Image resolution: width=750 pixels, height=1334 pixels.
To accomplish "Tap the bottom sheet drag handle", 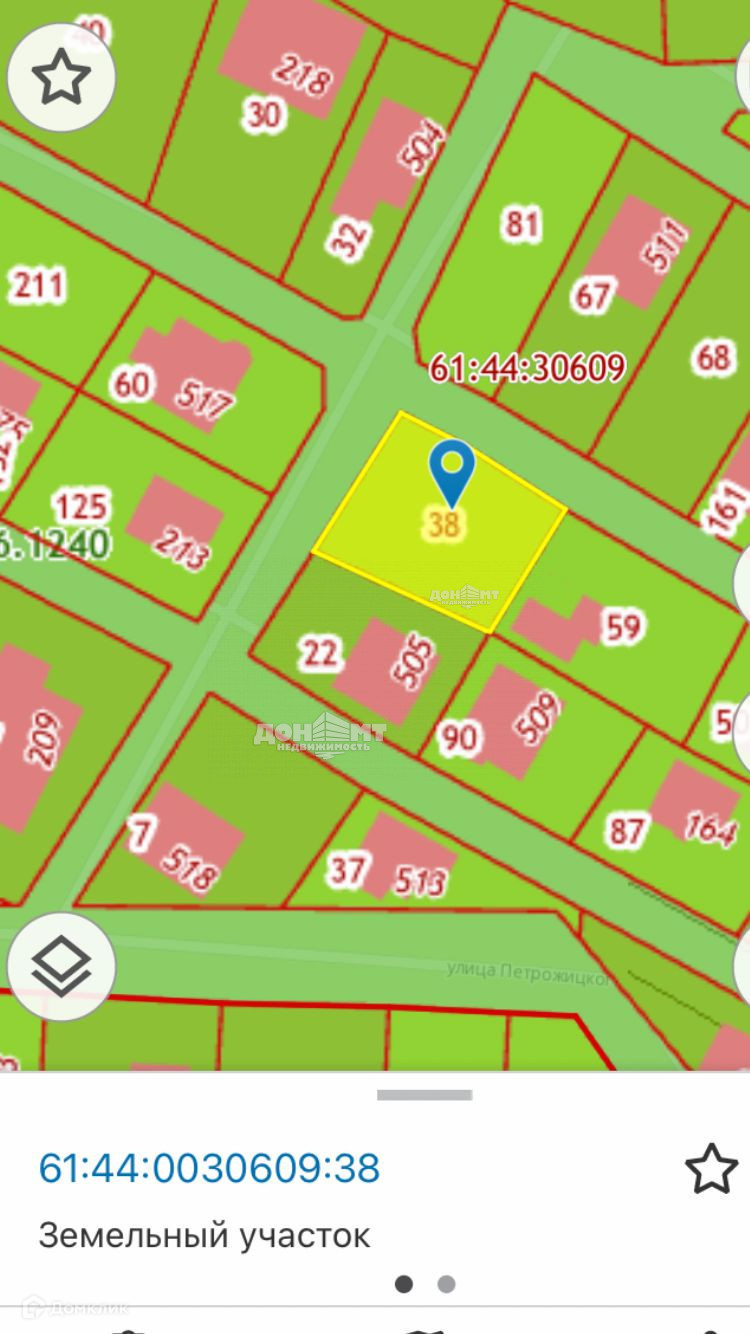I will pos(424,1095).
